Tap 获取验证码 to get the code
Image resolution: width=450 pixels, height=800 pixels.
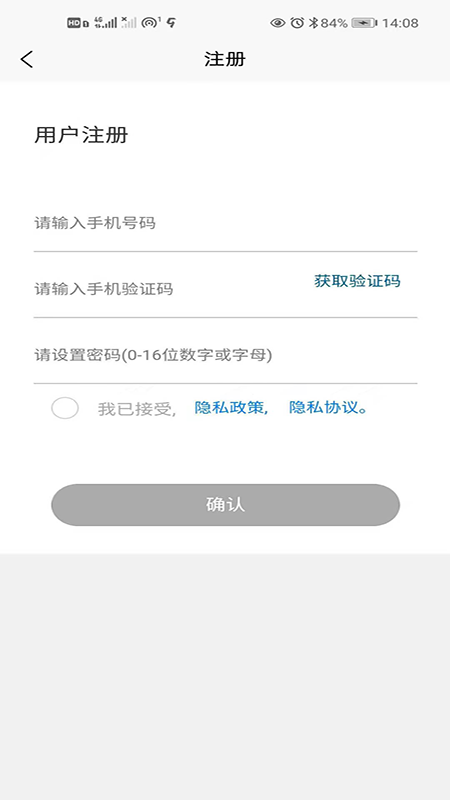pyautogui.click(x=357, y=281)
